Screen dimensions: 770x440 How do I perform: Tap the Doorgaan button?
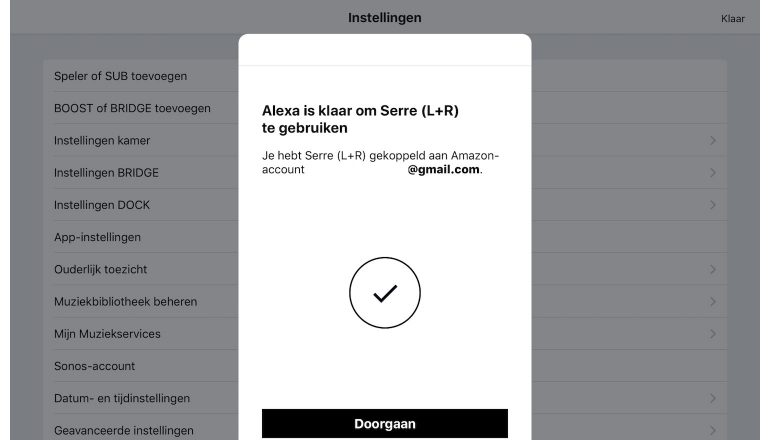384,423
